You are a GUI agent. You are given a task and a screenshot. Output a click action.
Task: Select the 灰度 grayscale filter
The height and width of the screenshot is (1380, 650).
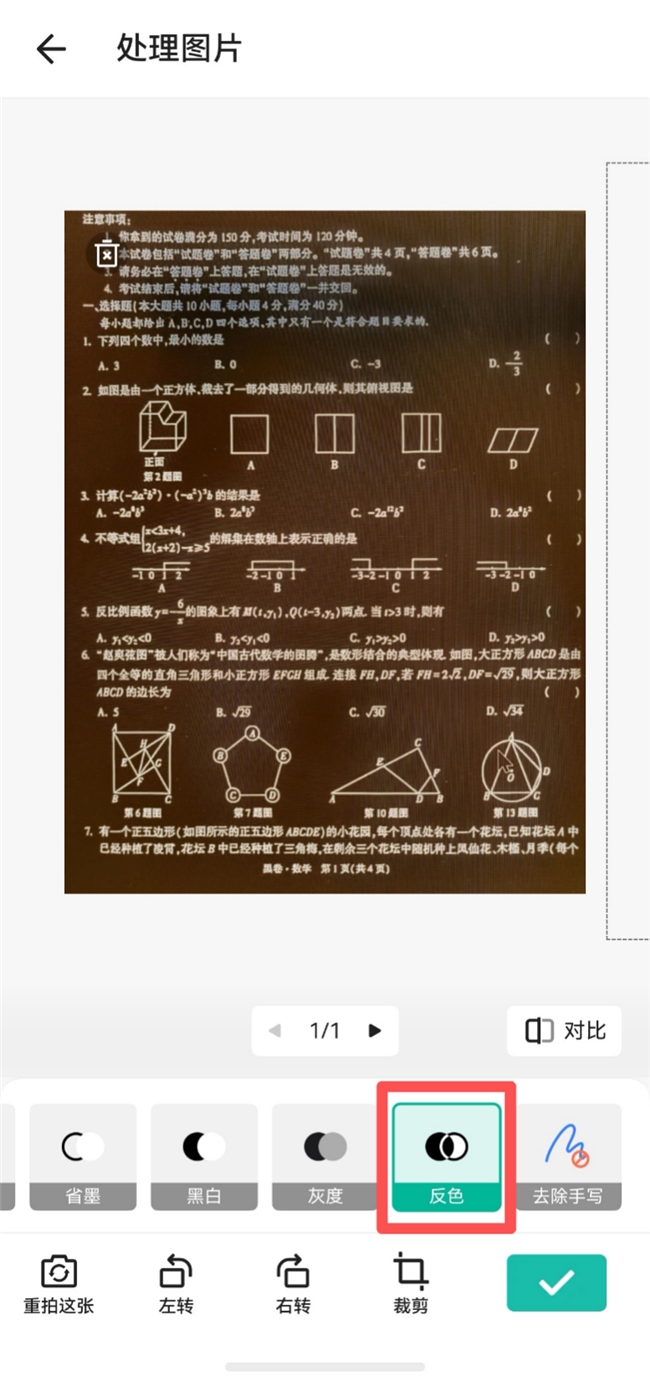pos(325,1157)
